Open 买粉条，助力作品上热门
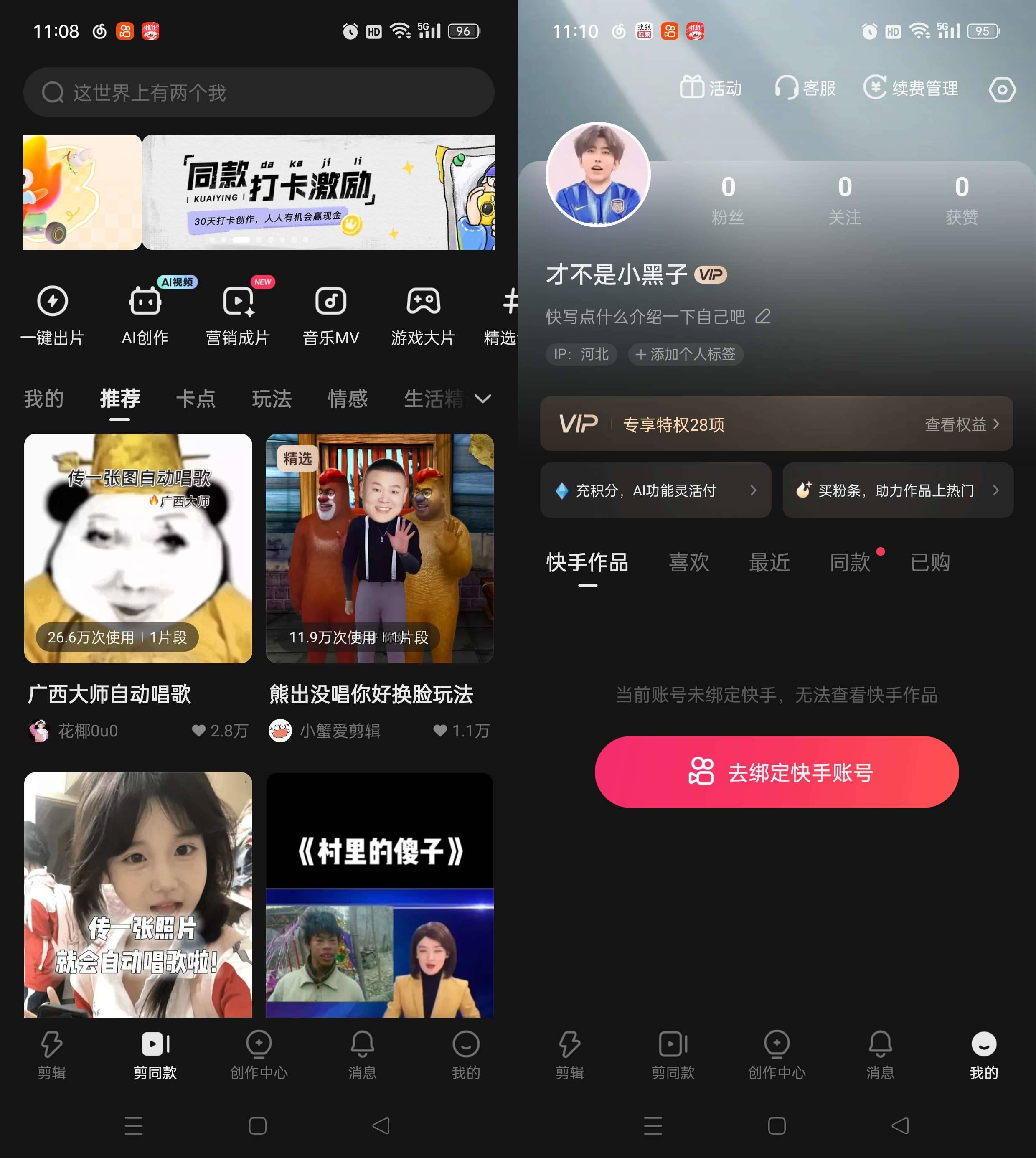Image resolution: width=1036 pixels, height=1158 pixels. (898, 490)
